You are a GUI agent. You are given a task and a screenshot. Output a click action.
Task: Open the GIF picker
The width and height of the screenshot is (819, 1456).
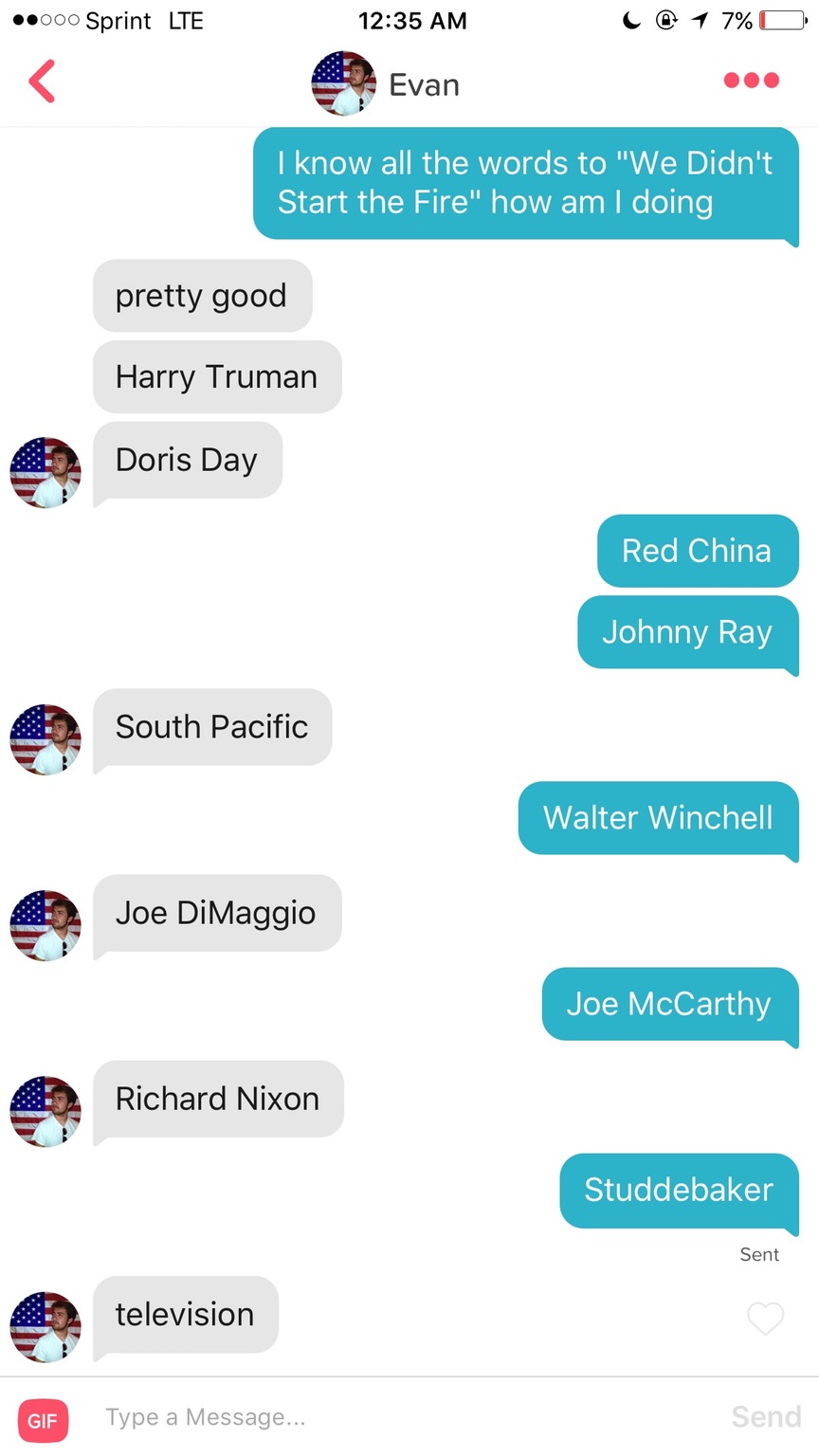coord(43,1420)
